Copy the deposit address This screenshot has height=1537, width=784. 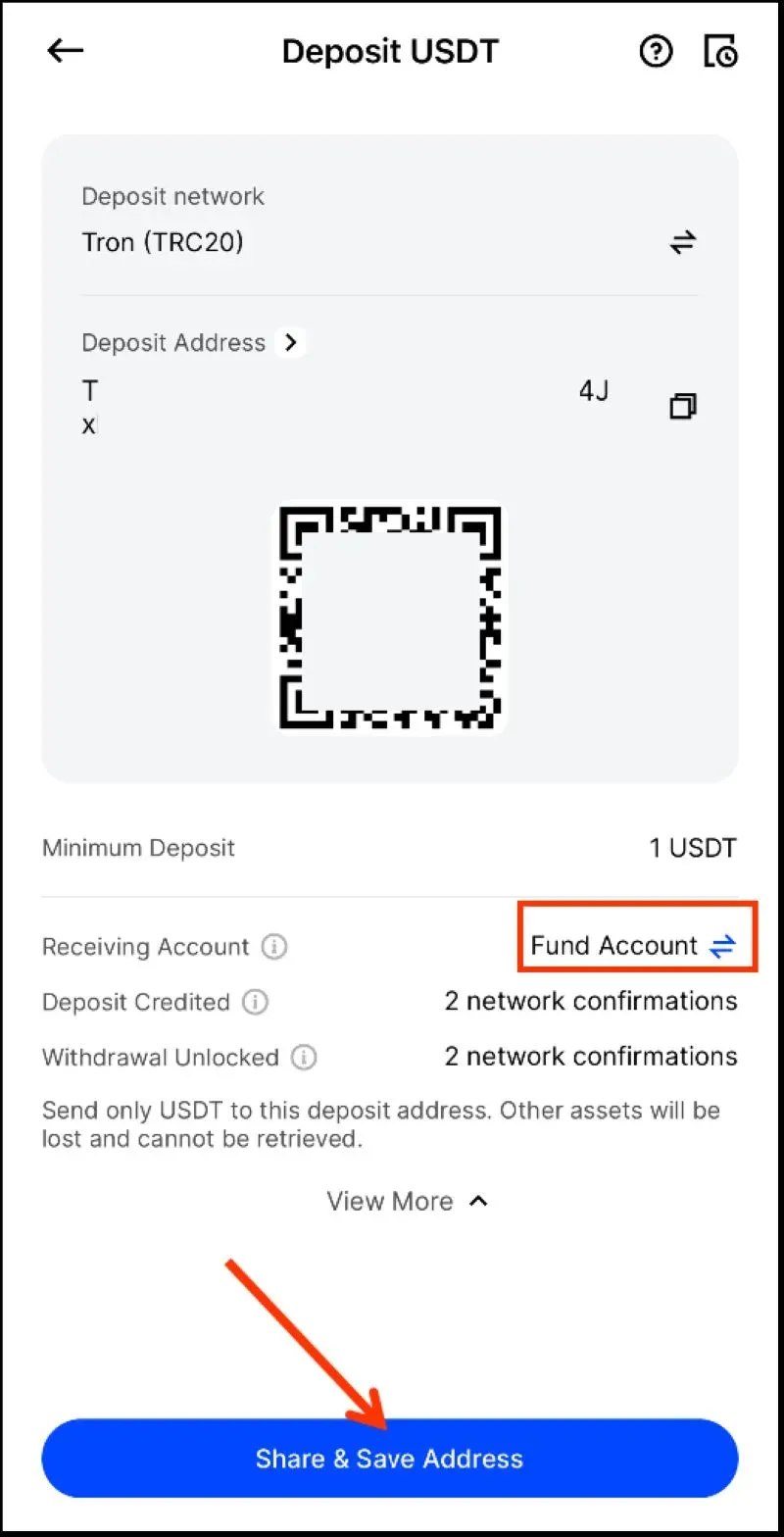682,406
